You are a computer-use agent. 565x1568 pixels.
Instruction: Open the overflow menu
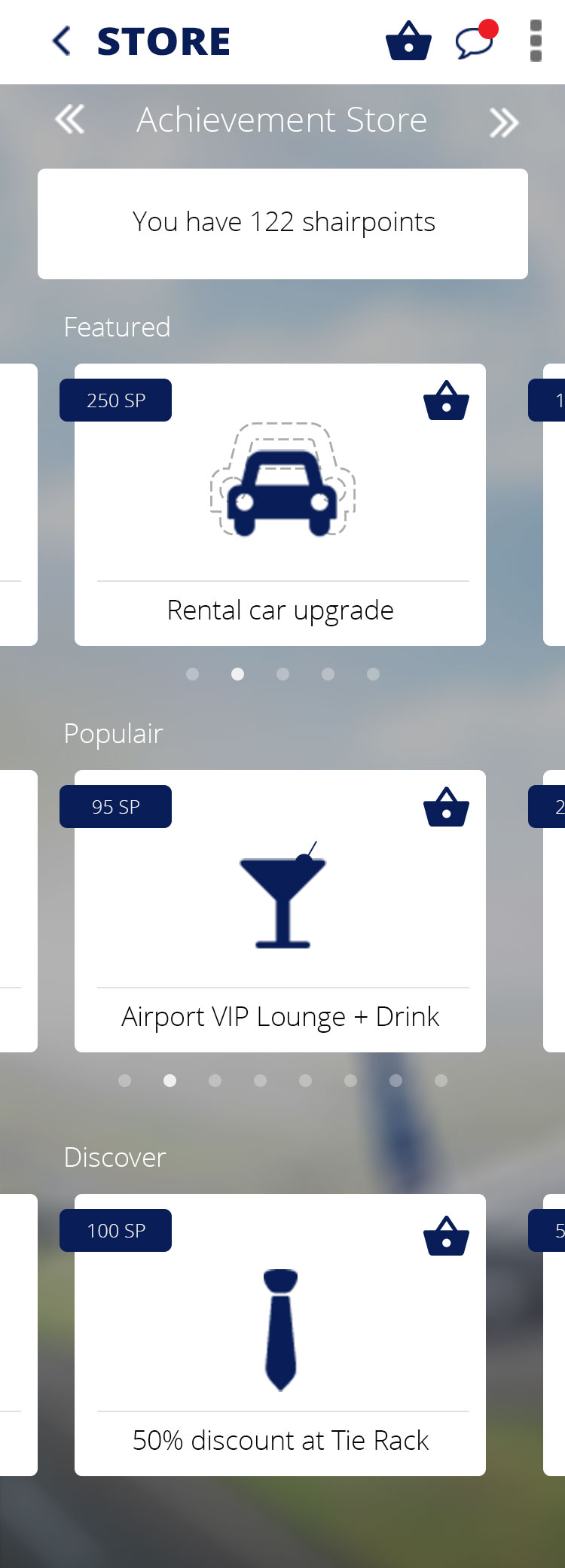(x=536, y=41)
